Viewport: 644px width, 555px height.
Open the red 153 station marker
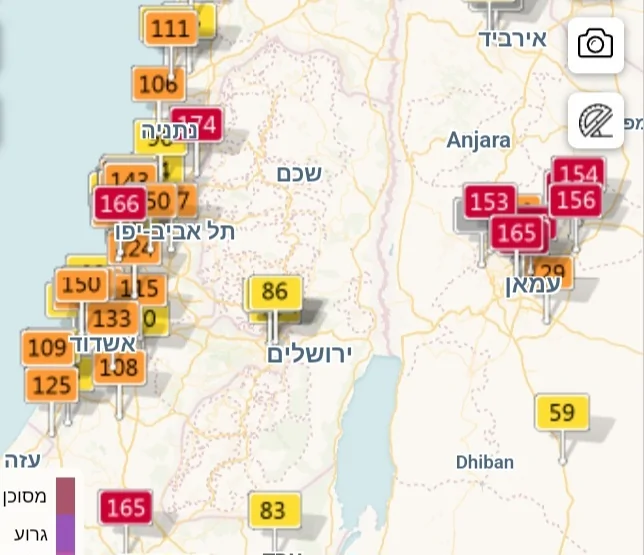489,202
